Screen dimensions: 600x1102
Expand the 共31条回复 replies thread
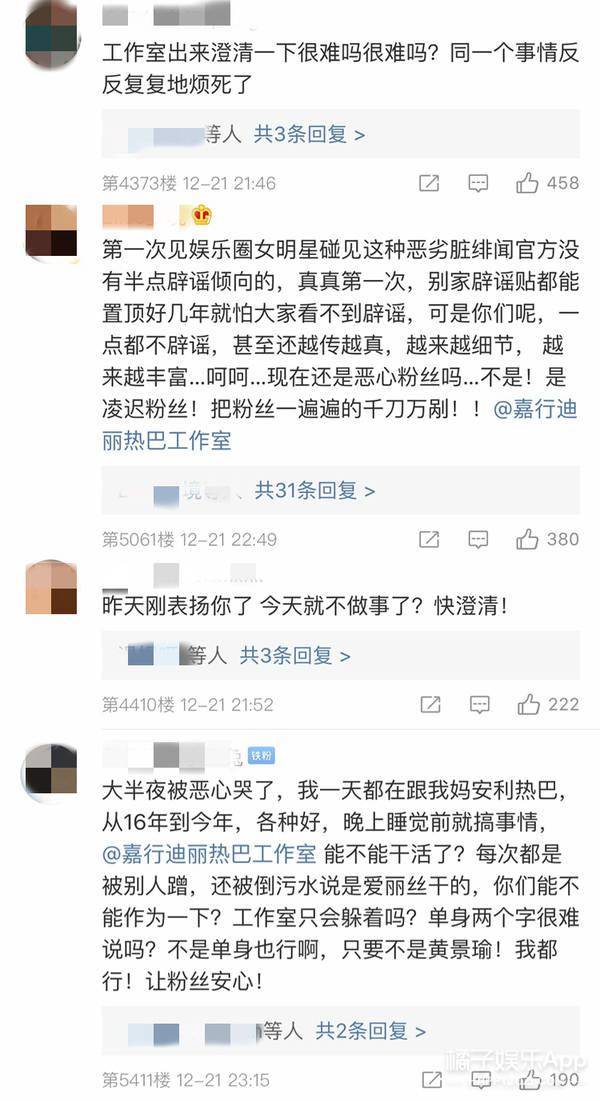pos(314,490)
